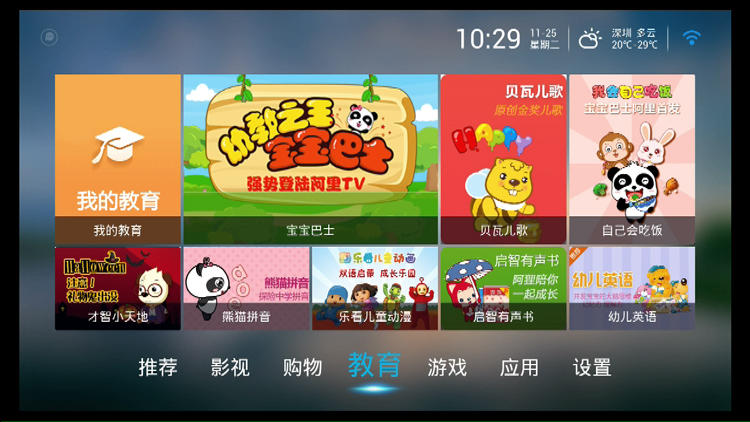Open the 贝瓦儿歌 card
Screen dimensions: 750x422
tap(503, 160)
